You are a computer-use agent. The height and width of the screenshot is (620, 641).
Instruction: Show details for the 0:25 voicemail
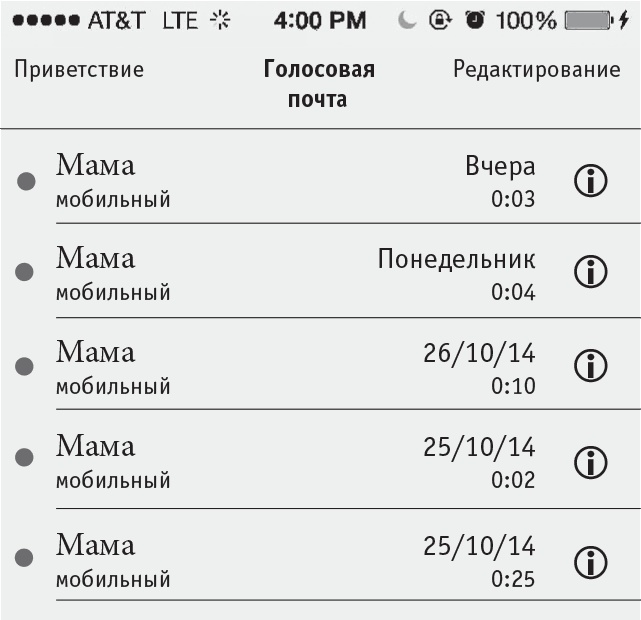pos(591,562)
